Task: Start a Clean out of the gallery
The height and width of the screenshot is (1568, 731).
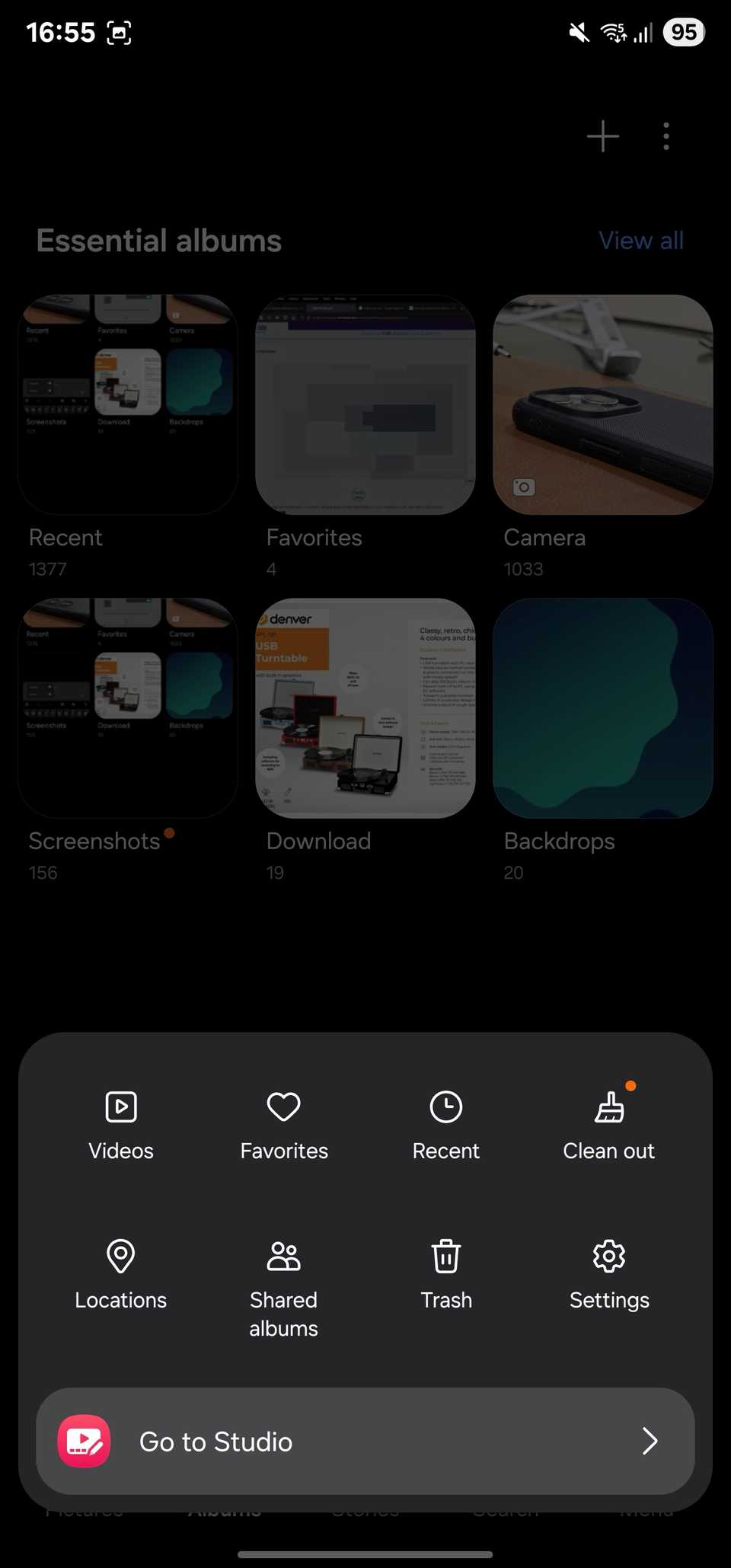Action: (x=608, y=1125)
